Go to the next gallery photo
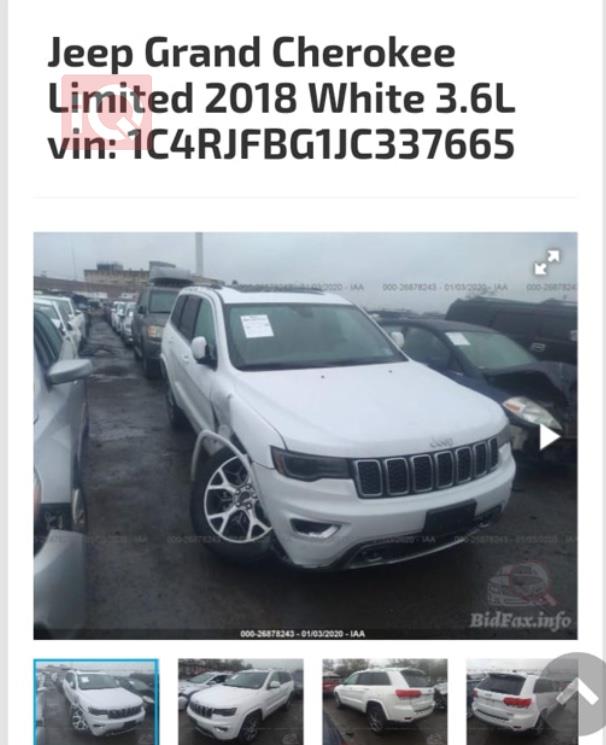Screen dimensions: 606x745 [549, 436]
